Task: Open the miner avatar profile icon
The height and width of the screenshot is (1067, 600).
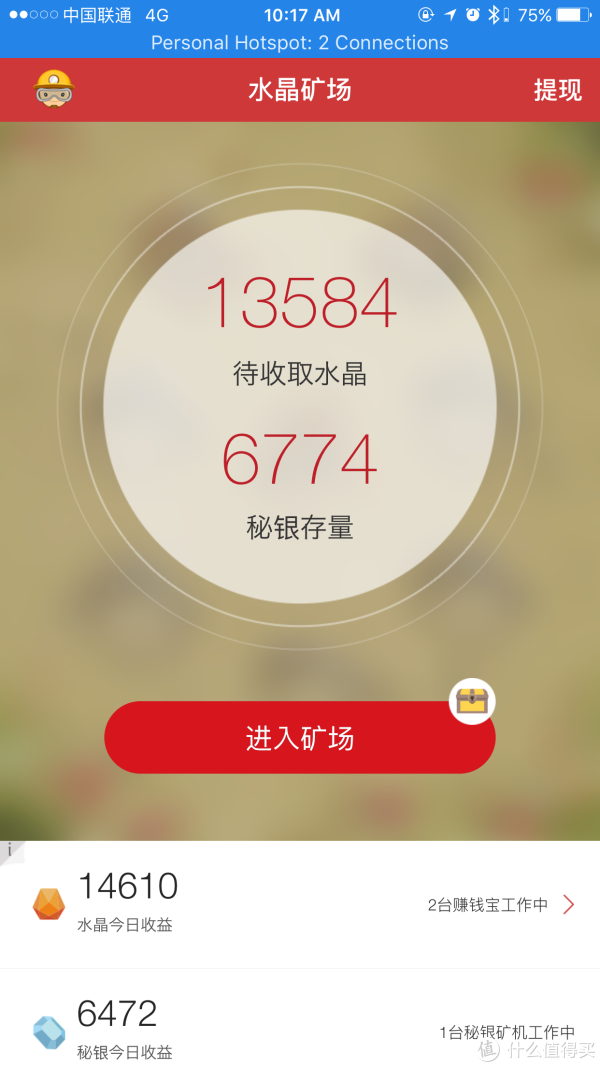Action: [x=54, y=89]
